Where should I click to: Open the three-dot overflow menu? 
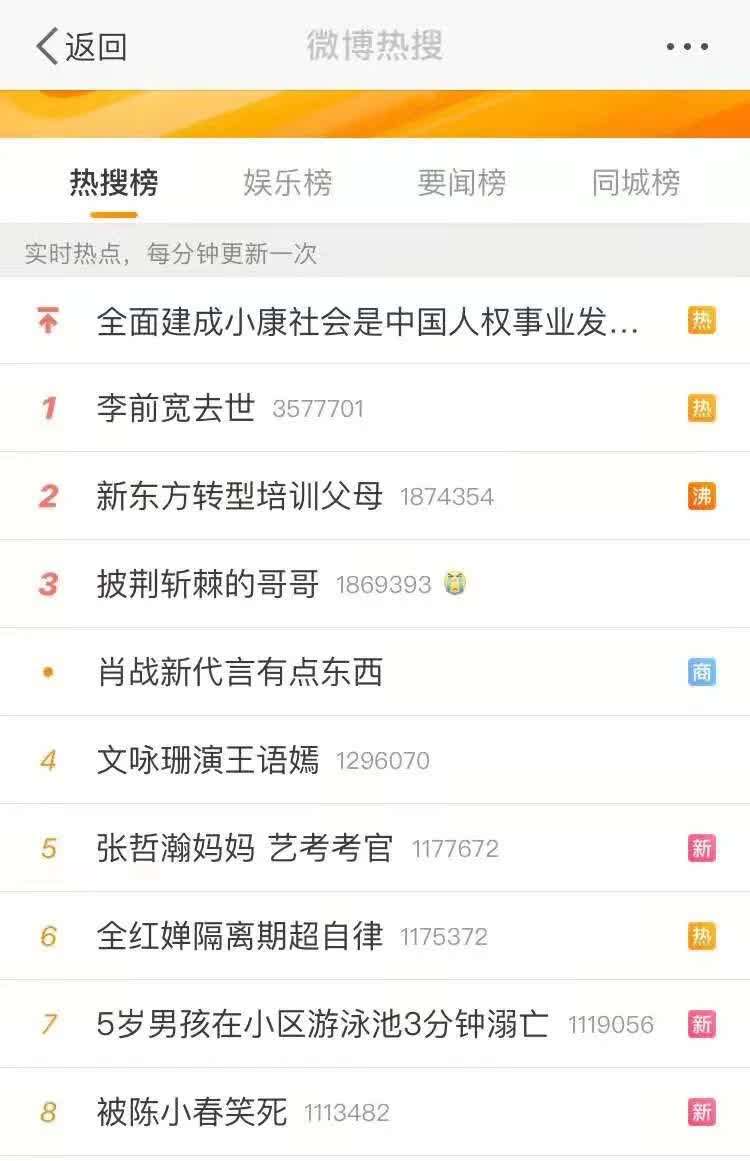coord(687,47)
